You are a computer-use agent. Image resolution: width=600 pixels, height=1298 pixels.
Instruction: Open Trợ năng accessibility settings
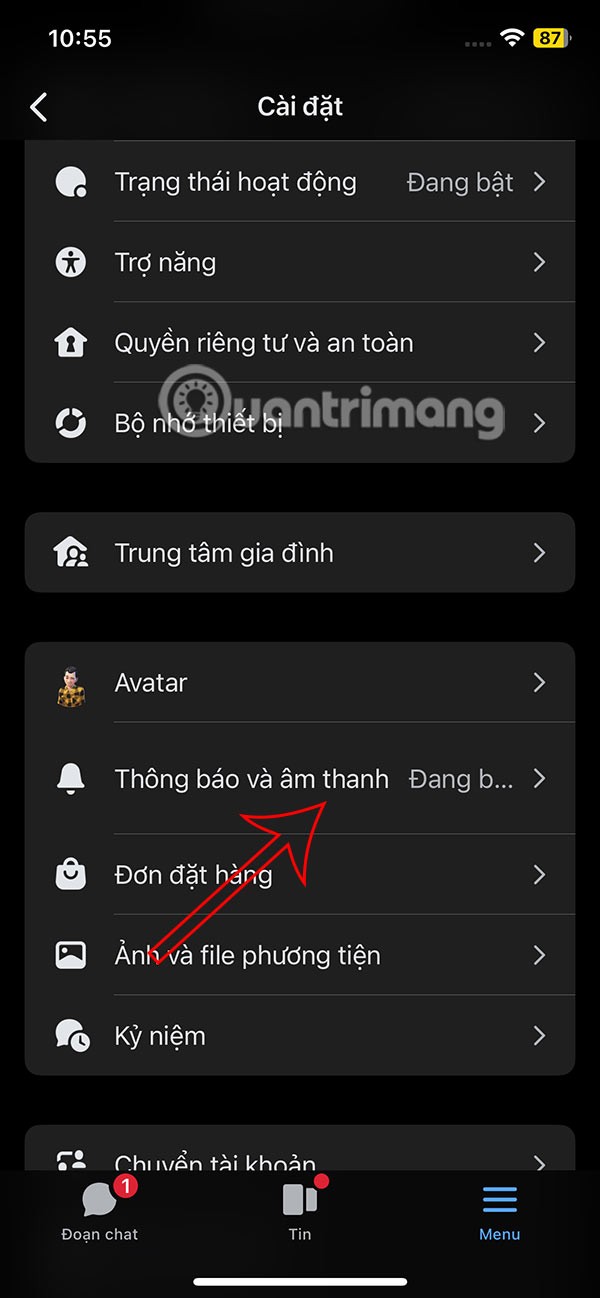[x=300, y=262]
